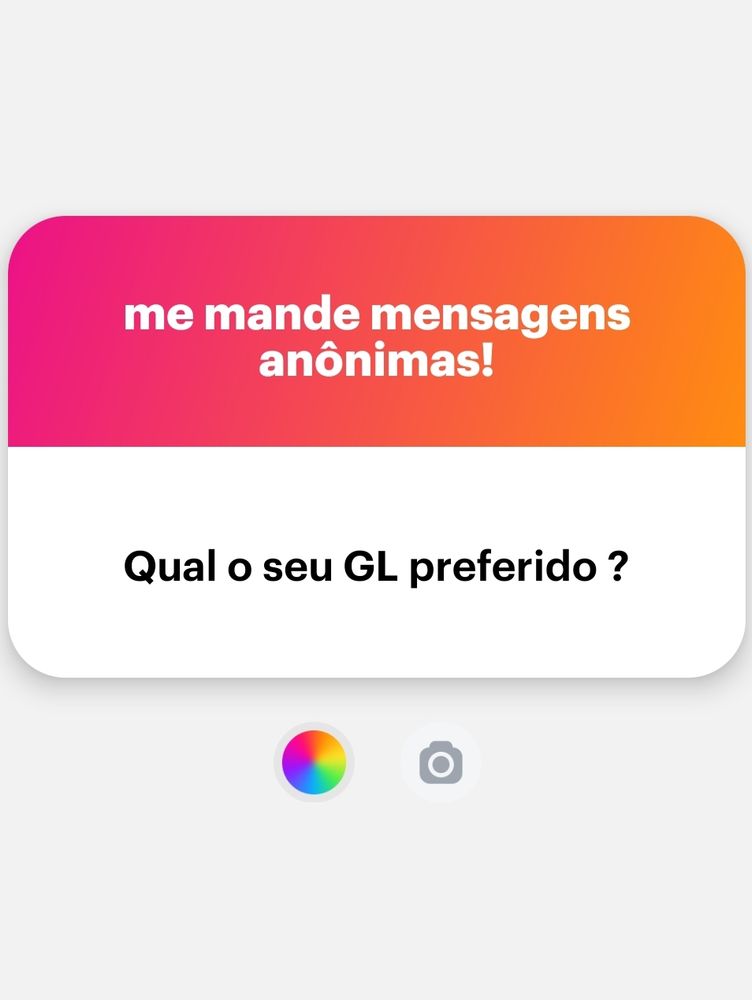Image resolution: width=752 pixels, height=1000 pixels.
Task: Open the camera icon button
Action: point(441,764)
